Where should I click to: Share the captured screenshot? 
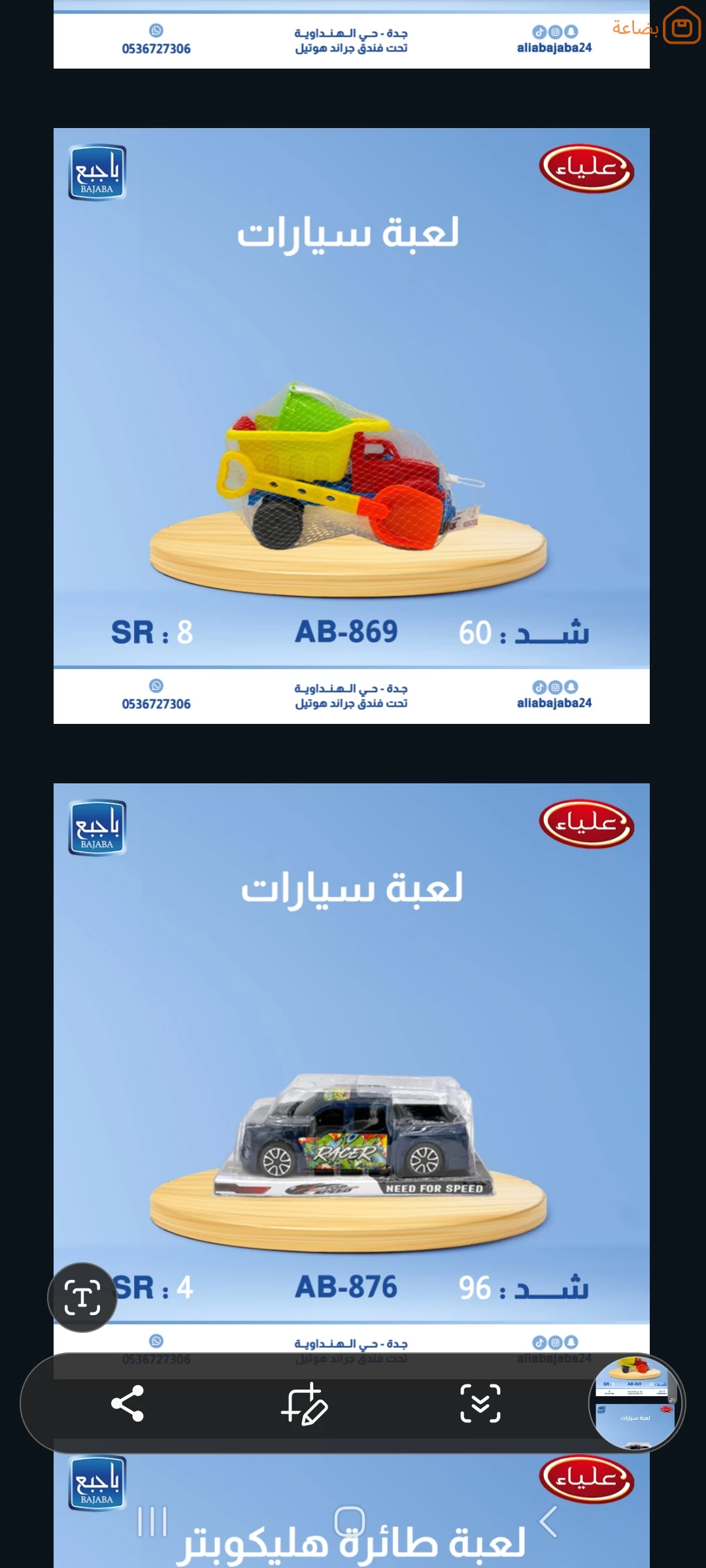[x=127, y=1403]
